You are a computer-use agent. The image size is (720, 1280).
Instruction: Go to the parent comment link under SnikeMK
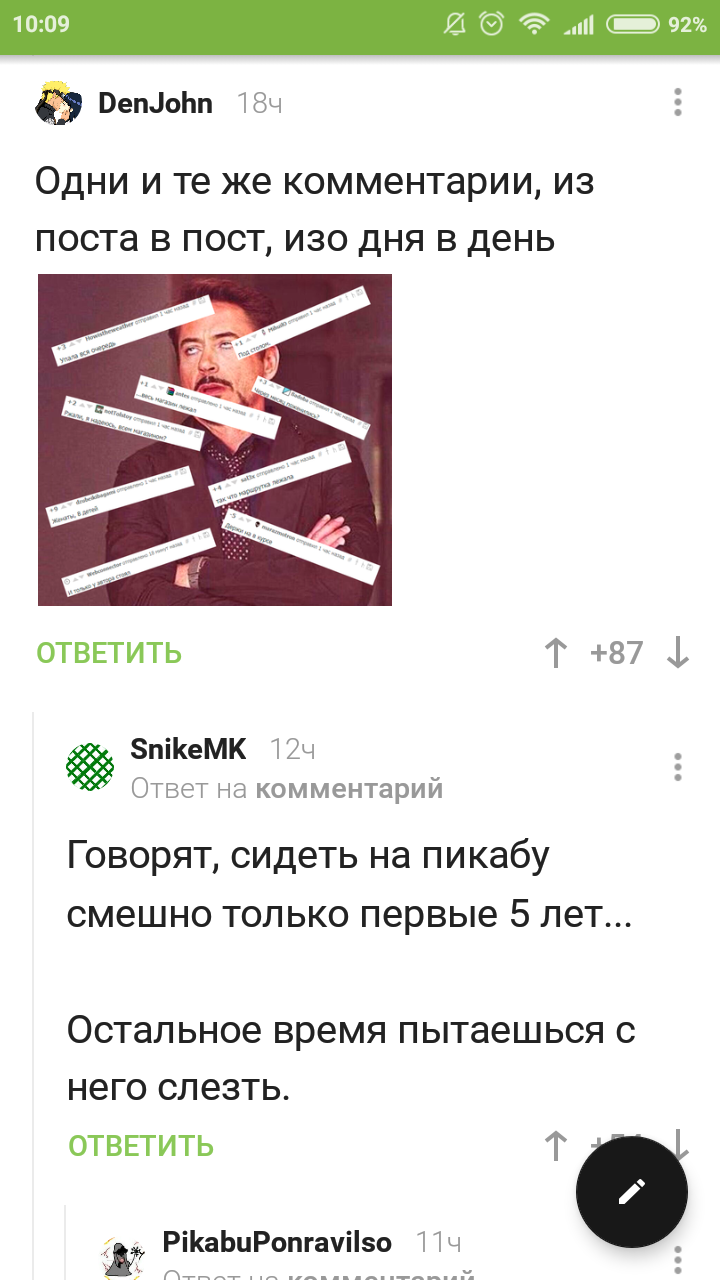click(348, 789)
